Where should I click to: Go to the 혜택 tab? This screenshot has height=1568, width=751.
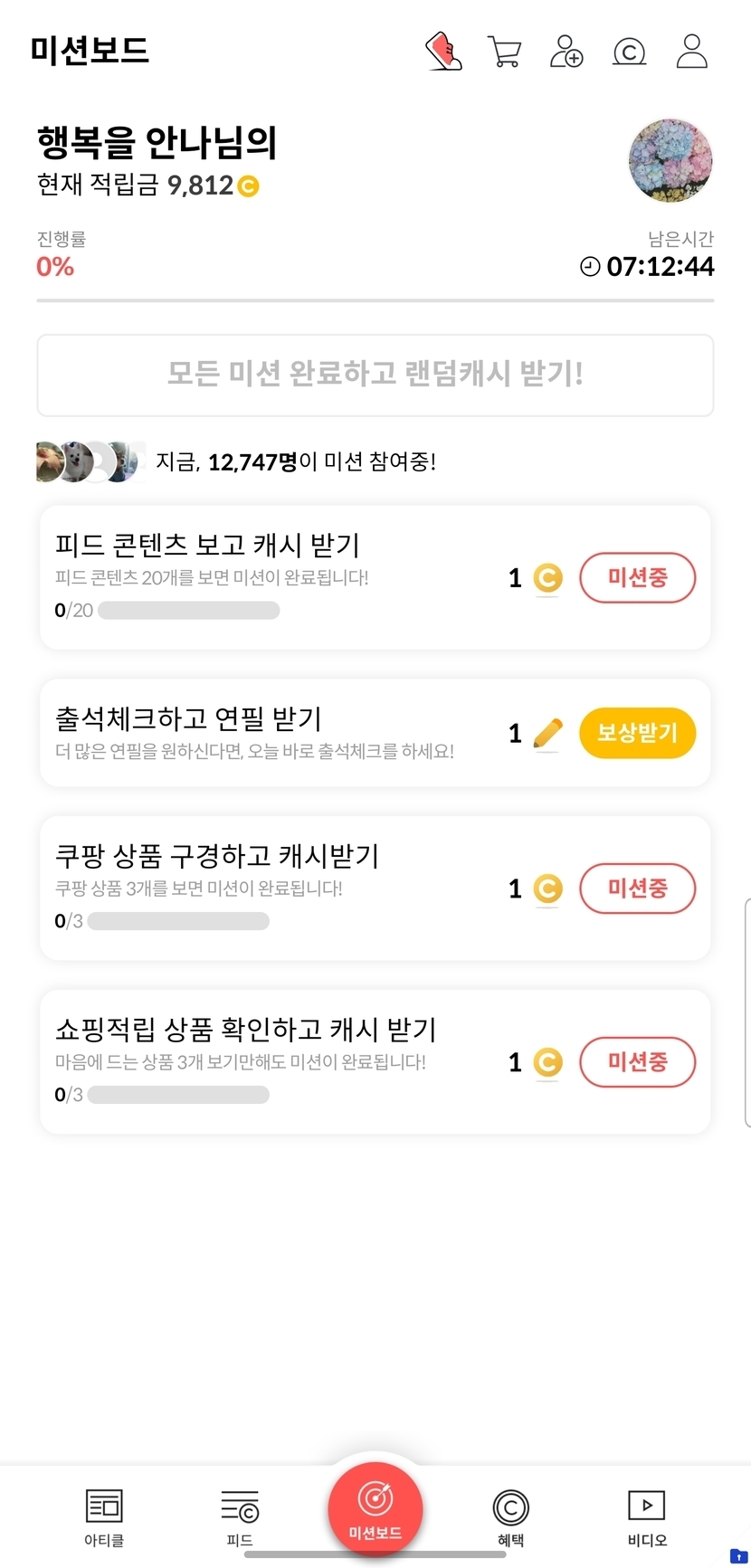[511, 1517]
